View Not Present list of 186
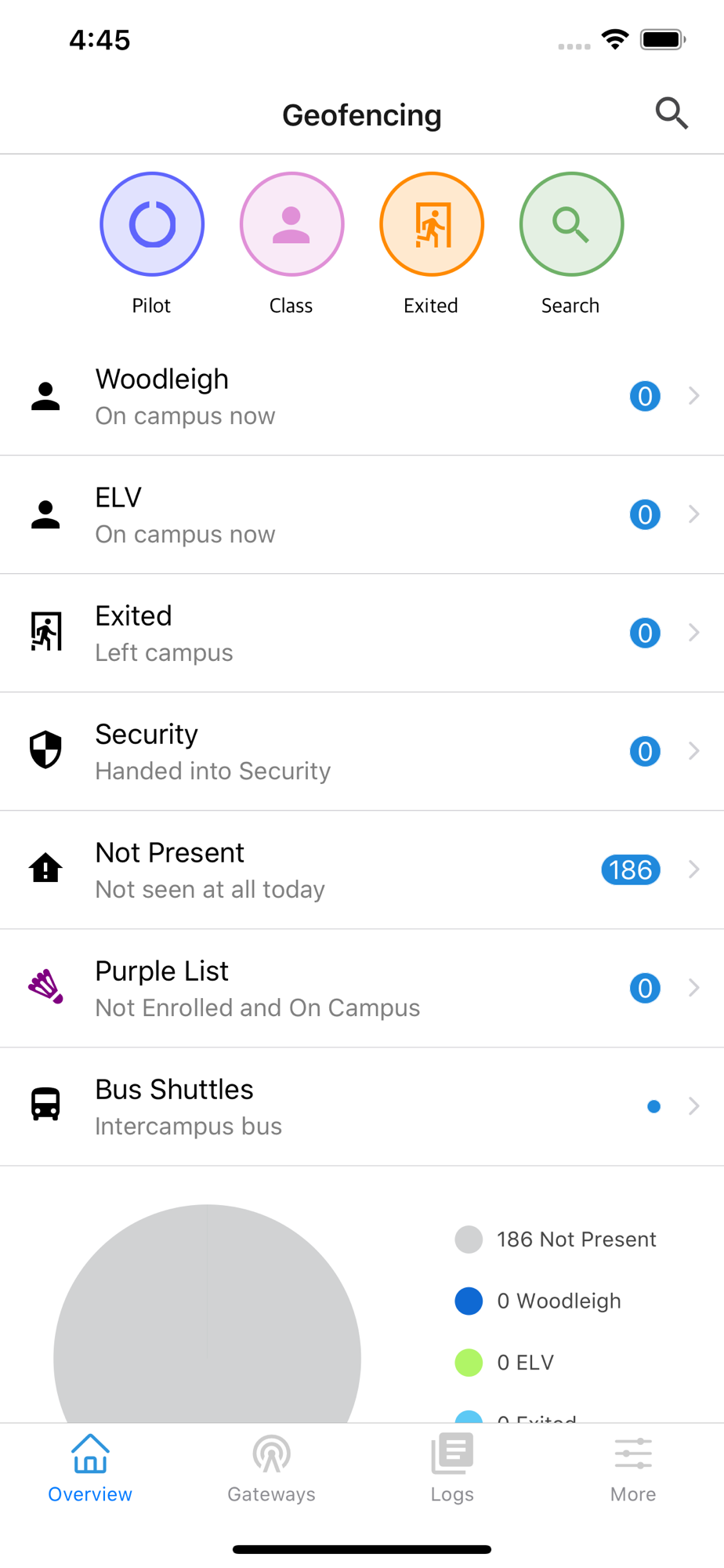This screenshot has height=1568, width=724. (362, 870)
